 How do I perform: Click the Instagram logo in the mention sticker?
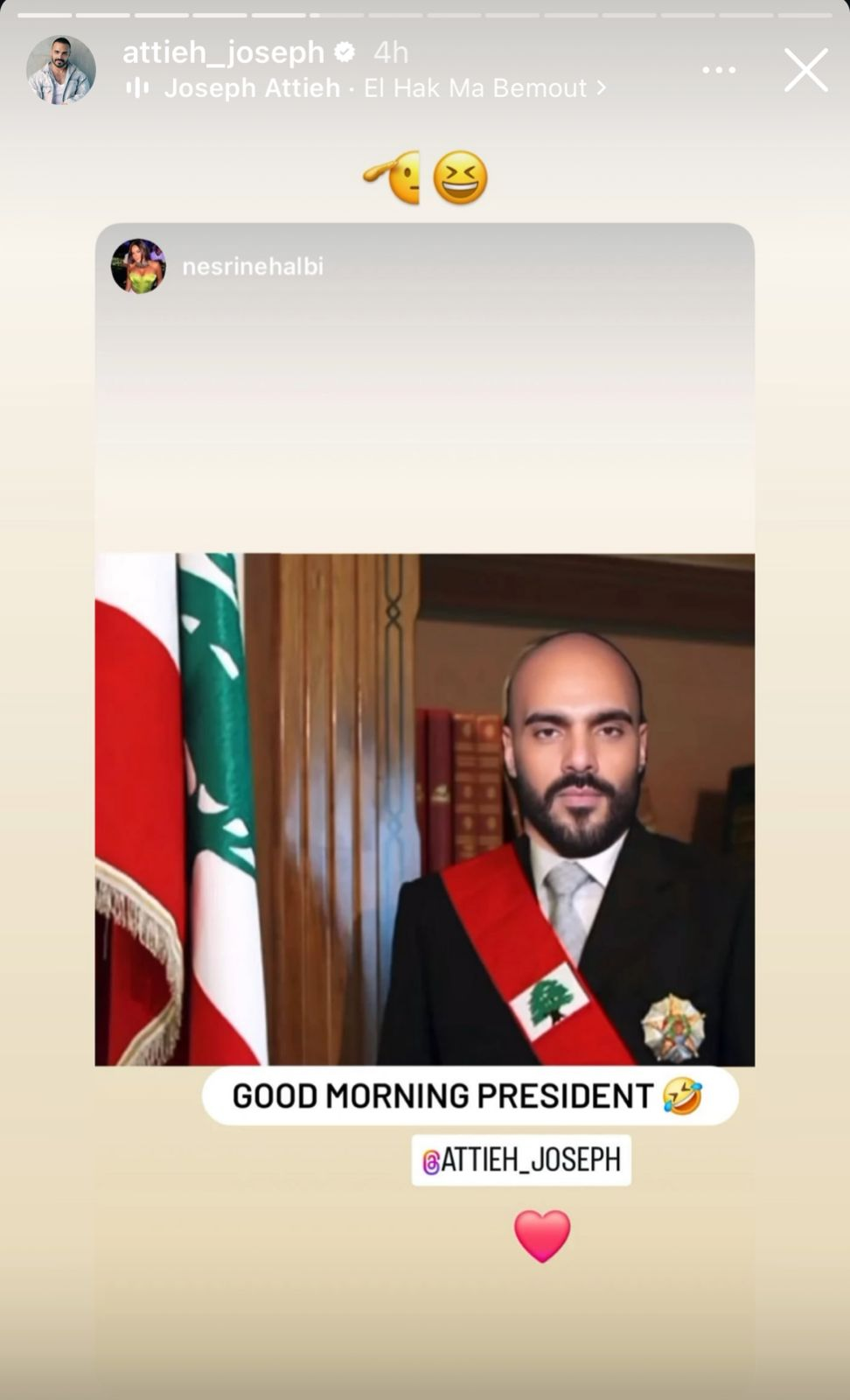[429, 1158]
